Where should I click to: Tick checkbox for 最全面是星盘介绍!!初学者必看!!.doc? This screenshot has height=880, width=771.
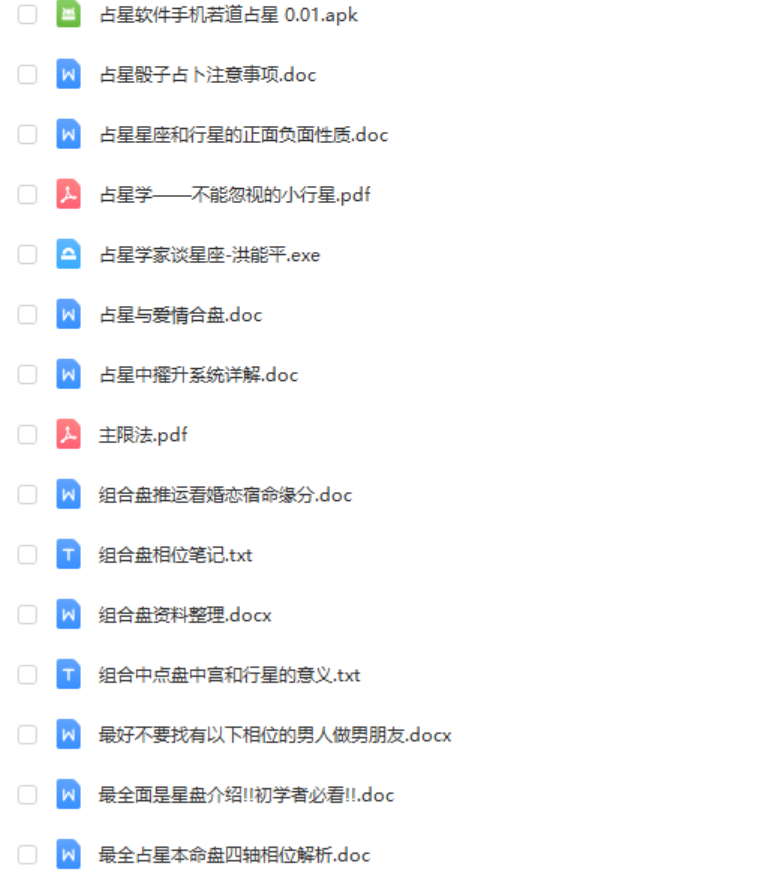tap(27, 795)
